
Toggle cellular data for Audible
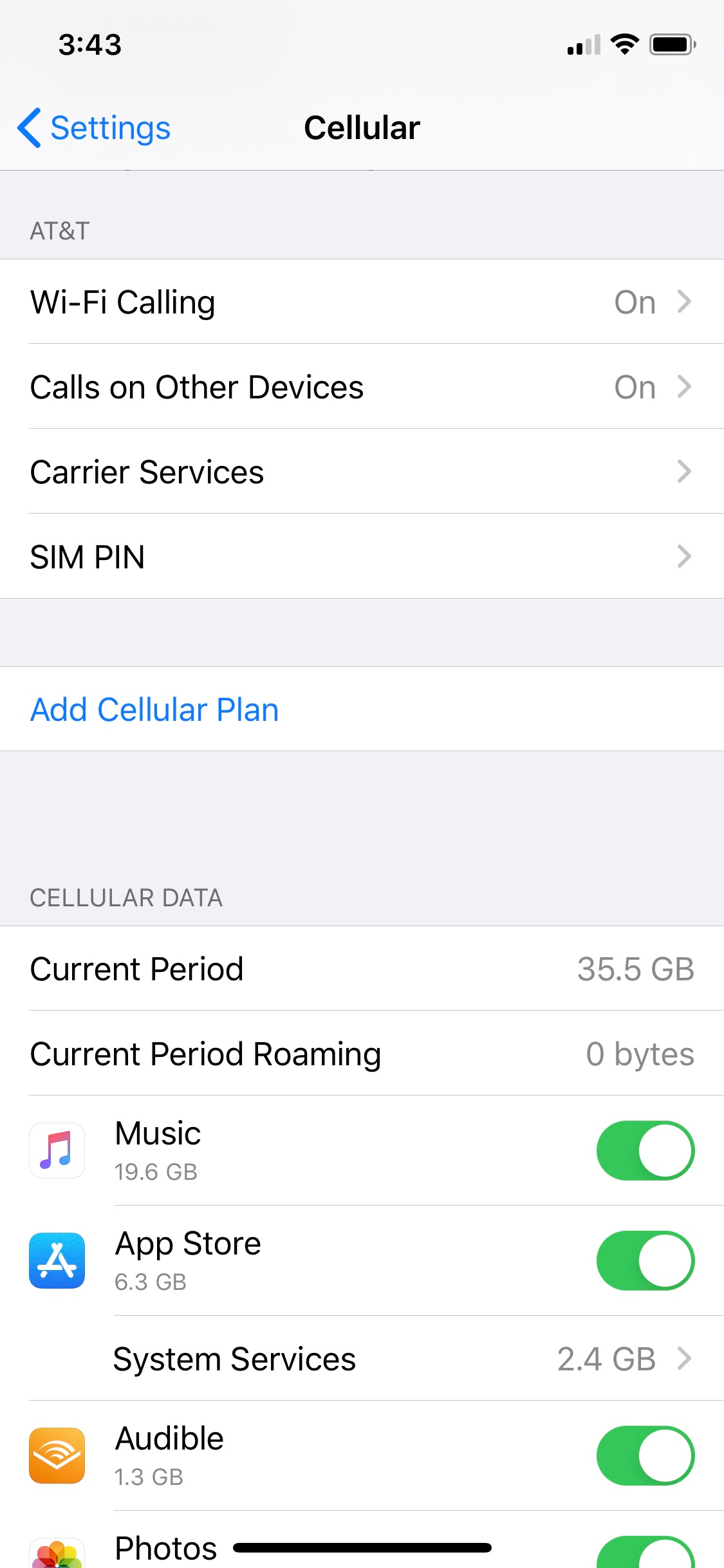click(x=645, y=1455)
